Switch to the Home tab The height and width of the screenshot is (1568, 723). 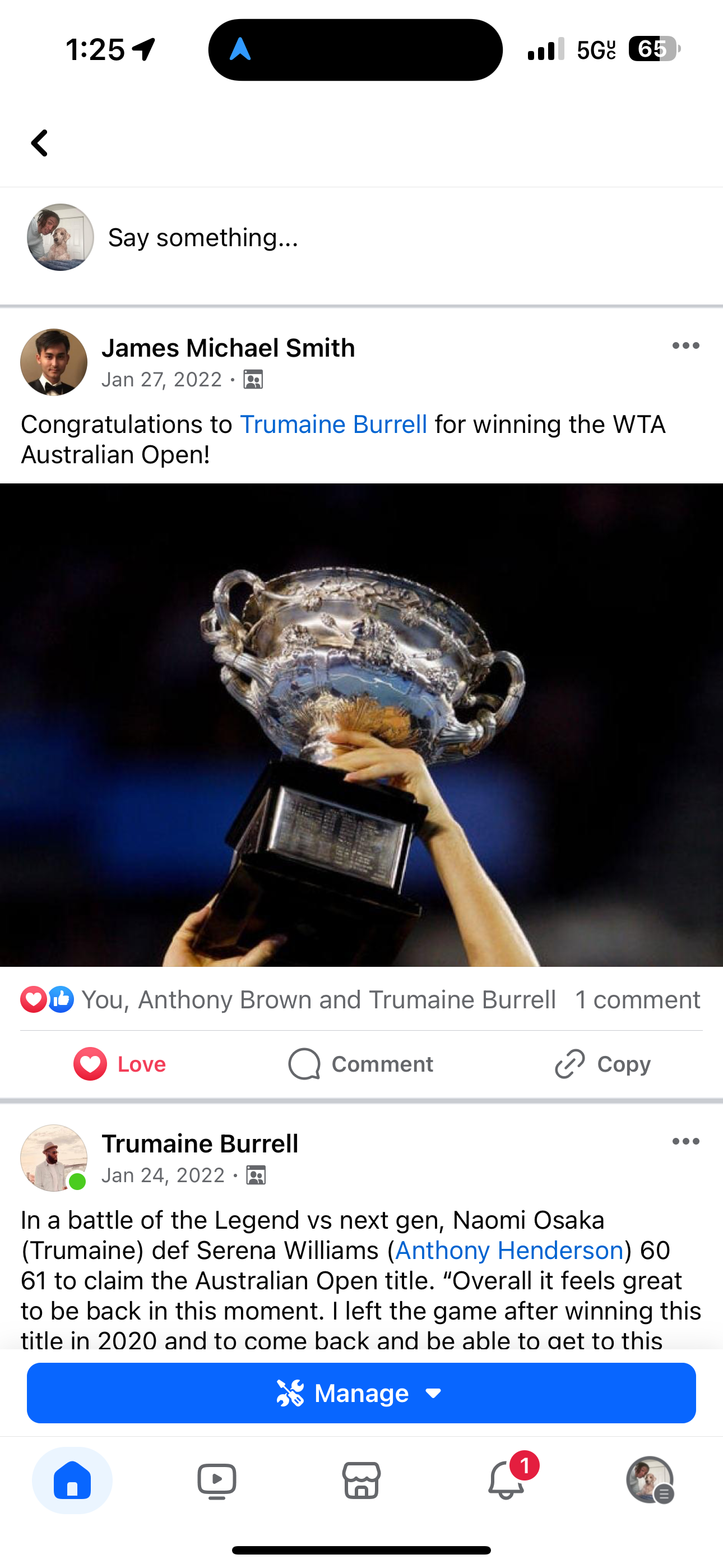pyautogui.click(x=72, y=1481)
